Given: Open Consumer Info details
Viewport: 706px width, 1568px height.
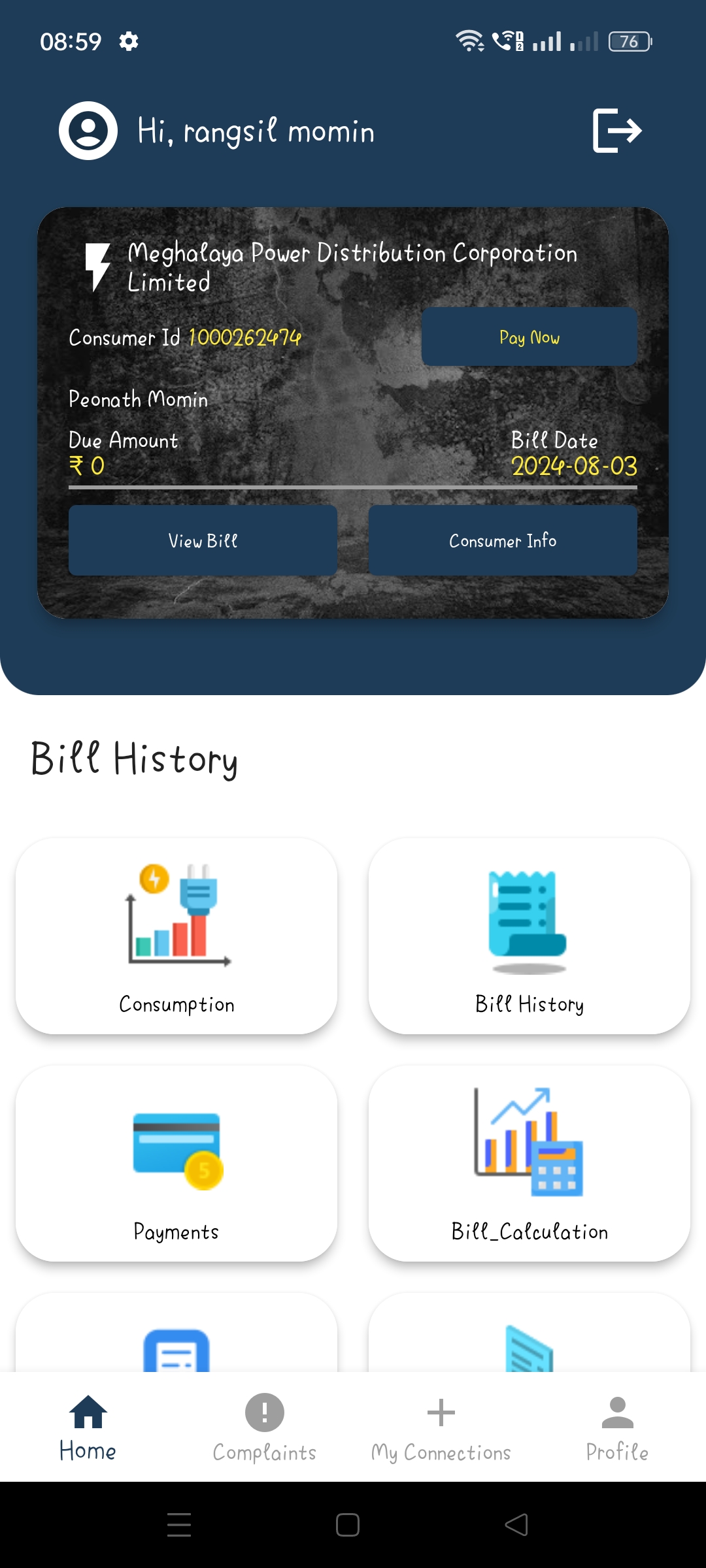Looking at the screenshot, I should (503, 540).
